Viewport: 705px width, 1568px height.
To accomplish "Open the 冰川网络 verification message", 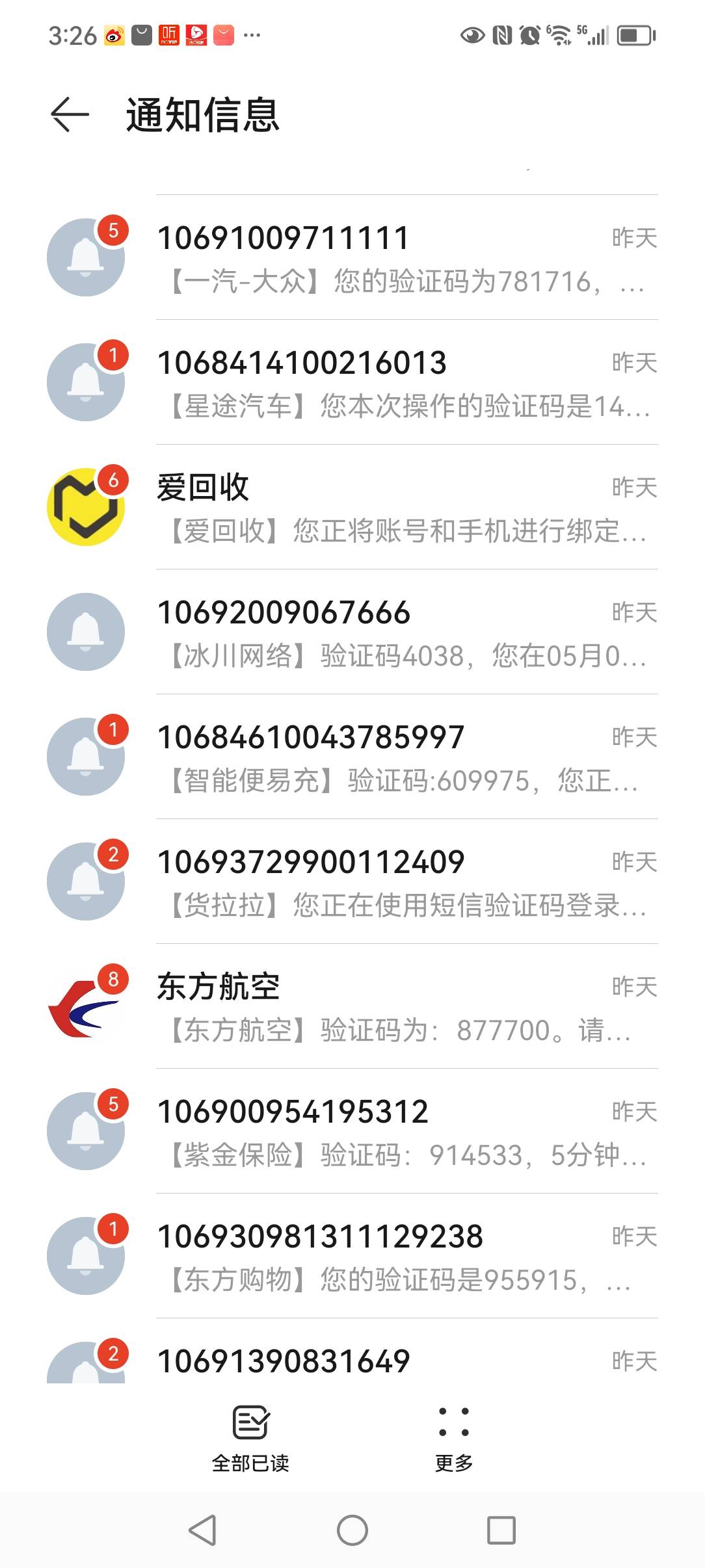I will click(352, 632).
